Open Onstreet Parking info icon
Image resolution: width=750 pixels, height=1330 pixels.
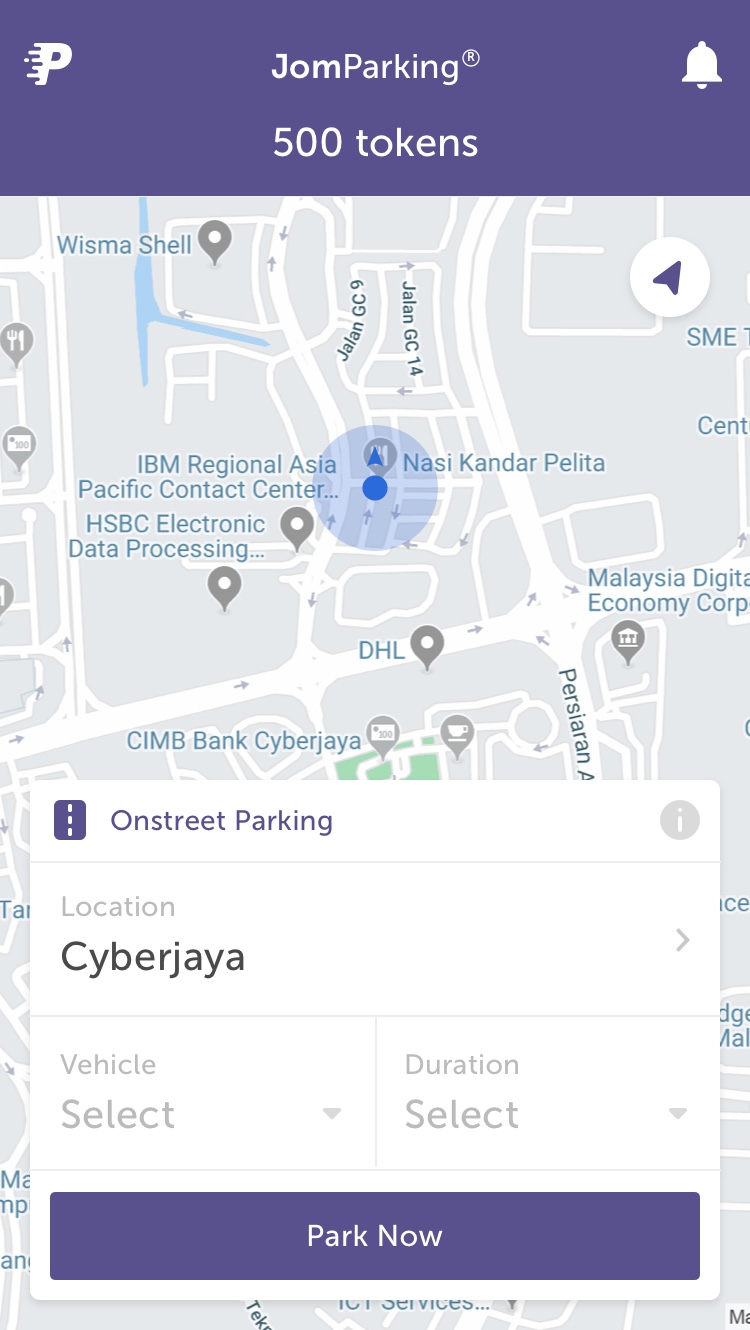coord(679,821)
